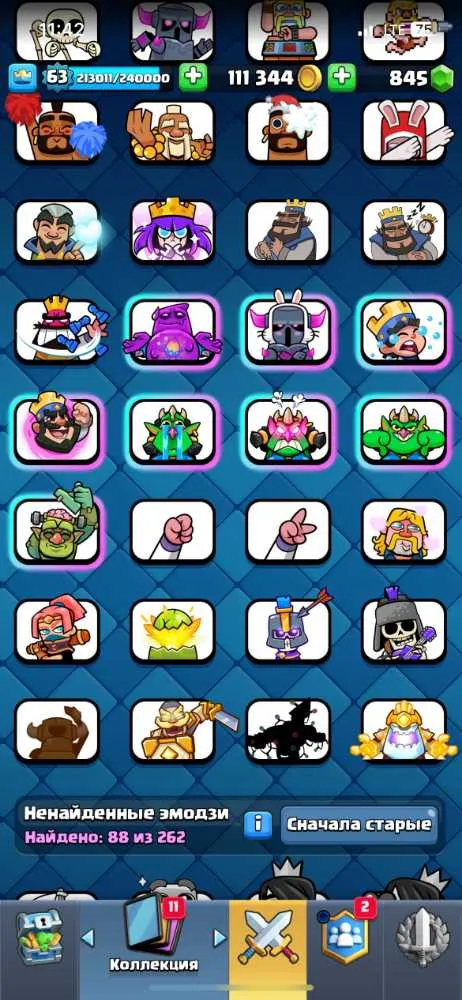Add experience with the plus beside 213011/240000
This screenshot has width=462, height=1000.
pos(193,78)
